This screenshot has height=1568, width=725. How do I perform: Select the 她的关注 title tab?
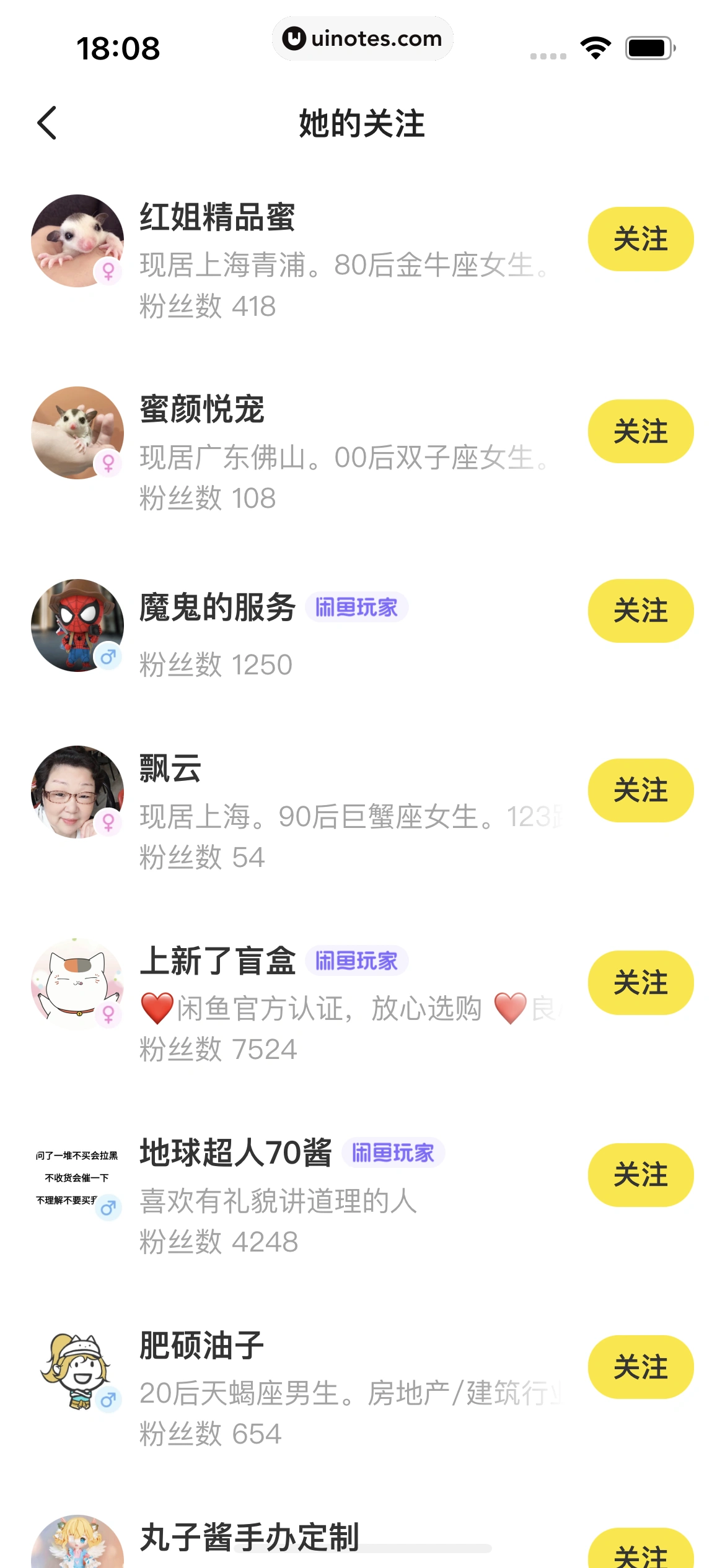362,124
